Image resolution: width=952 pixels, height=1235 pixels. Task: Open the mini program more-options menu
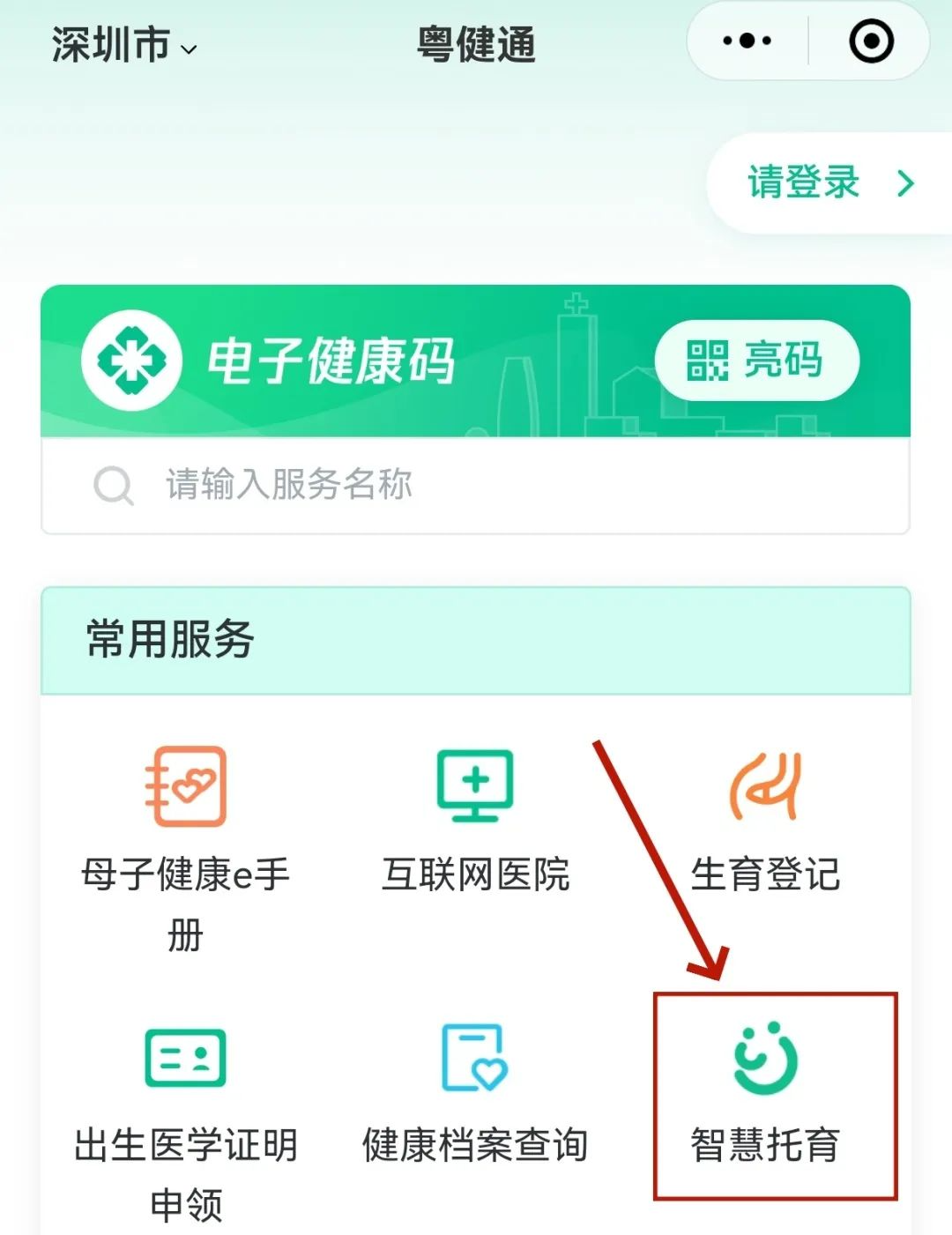pyautogui.click(x=747, y=41)
